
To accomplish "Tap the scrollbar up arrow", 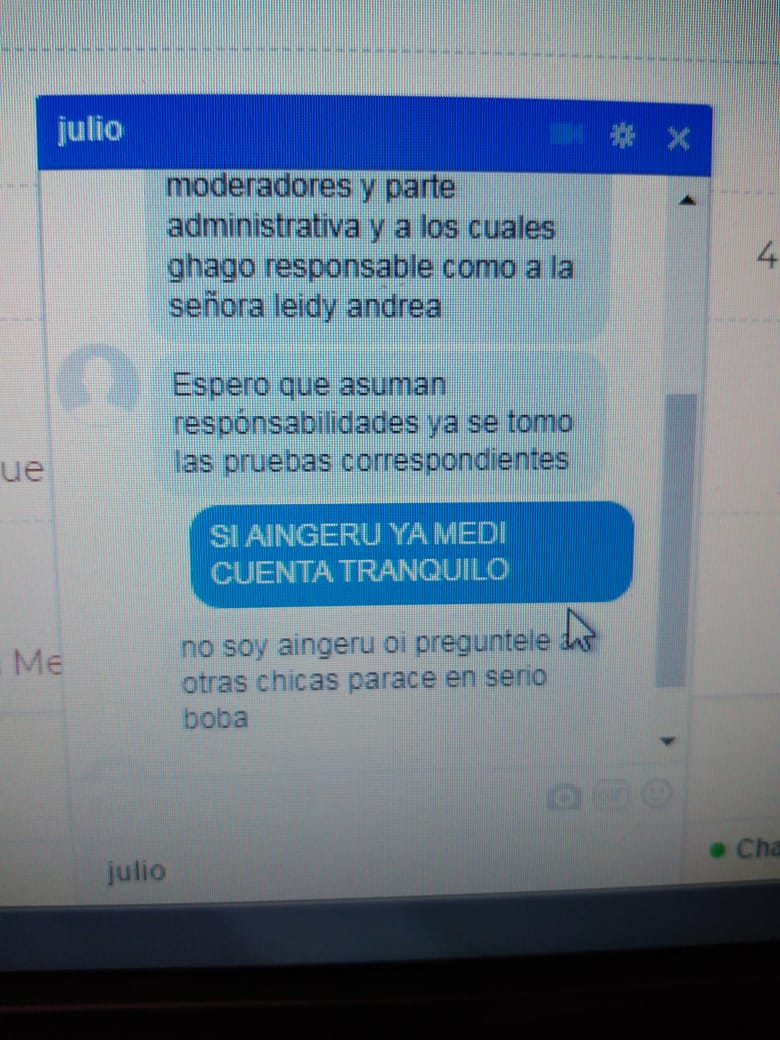I will (x=686, y=201).
